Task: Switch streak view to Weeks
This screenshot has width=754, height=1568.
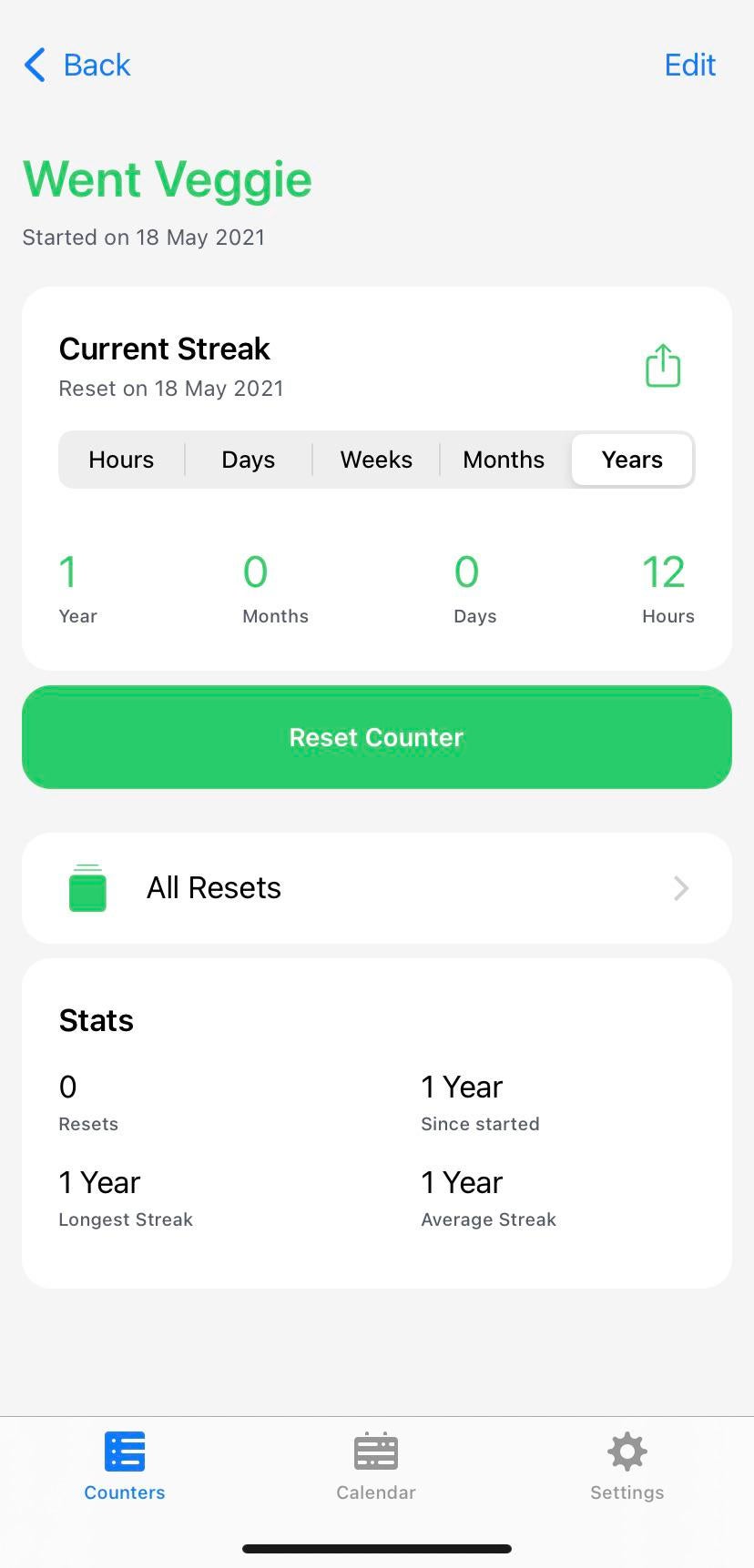Action: click(376, 460)
